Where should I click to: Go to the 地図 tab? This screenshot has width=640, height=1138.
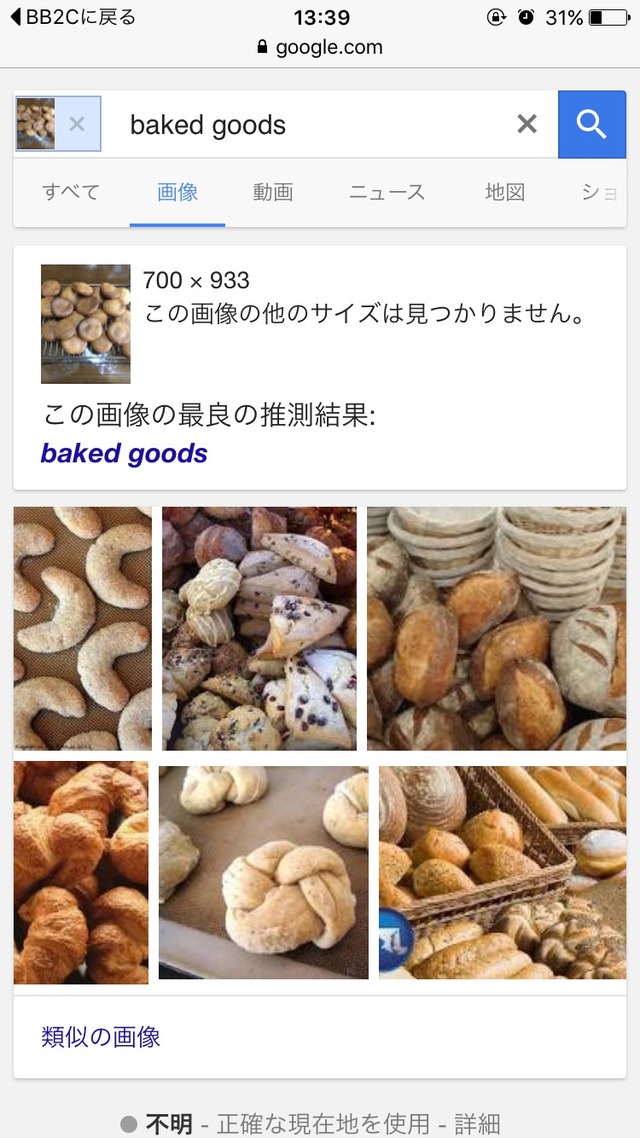[x=505, y=192]
